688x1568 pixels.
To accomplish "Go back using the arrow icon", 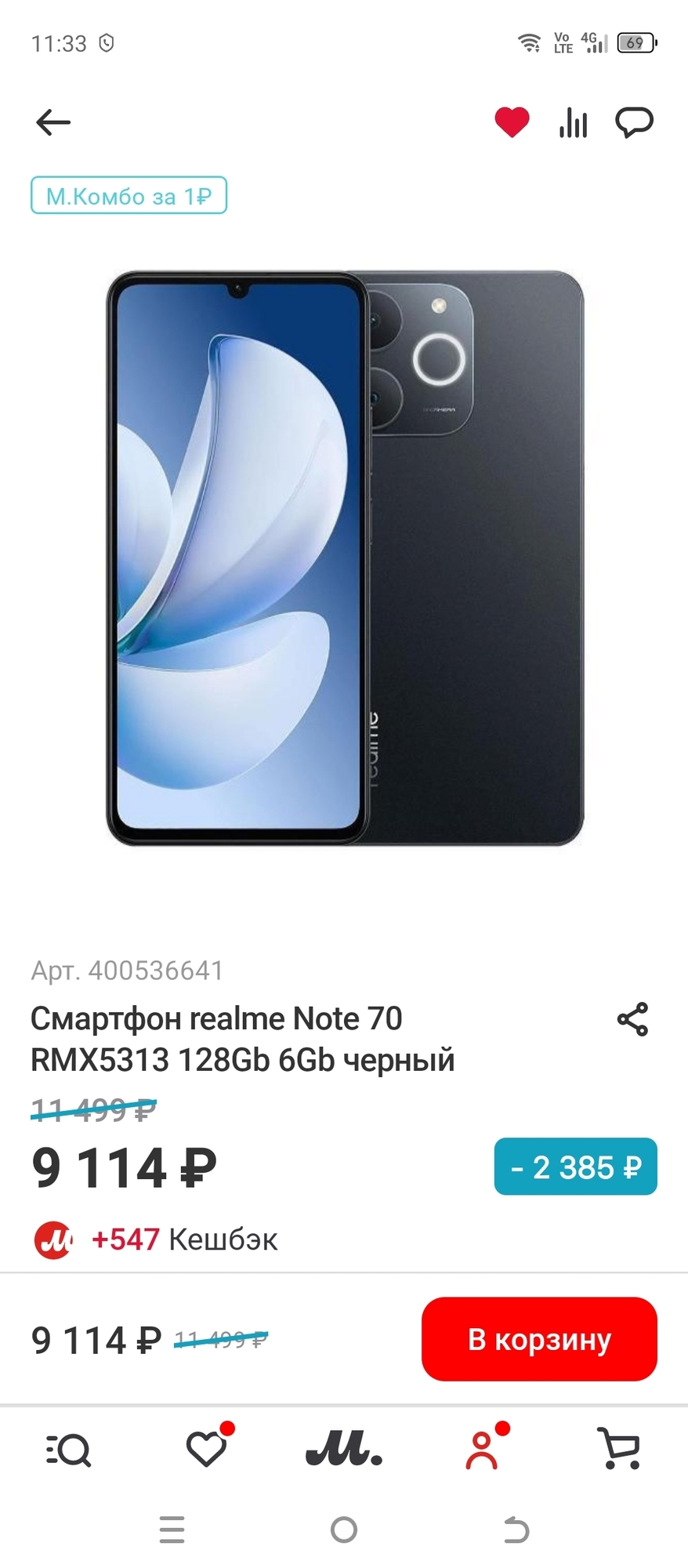I will click(x=53, y=122).
